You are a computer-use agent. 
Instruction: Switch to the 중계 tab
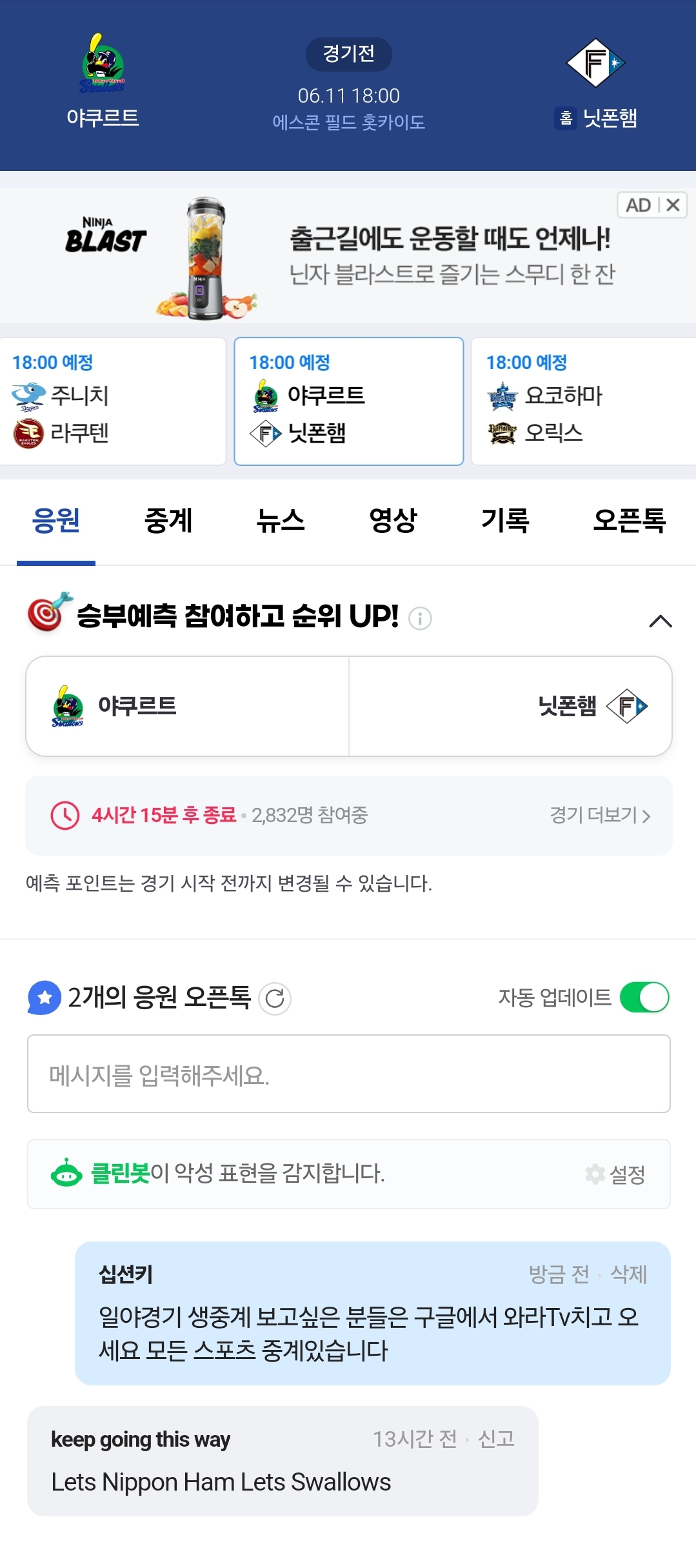[168, 521]
